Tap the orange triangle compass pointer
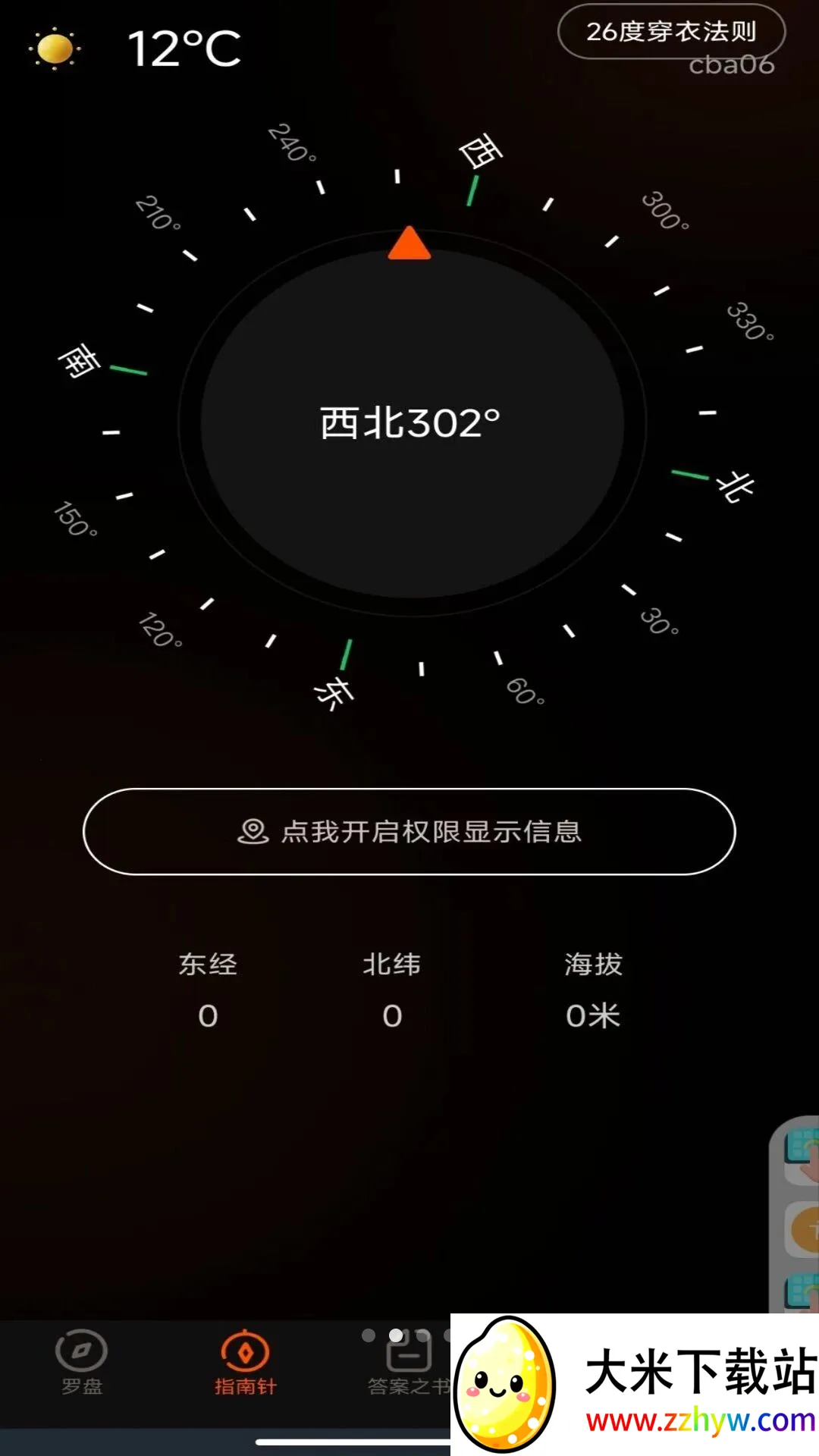819x1456 pixels. tap(408, 241)
